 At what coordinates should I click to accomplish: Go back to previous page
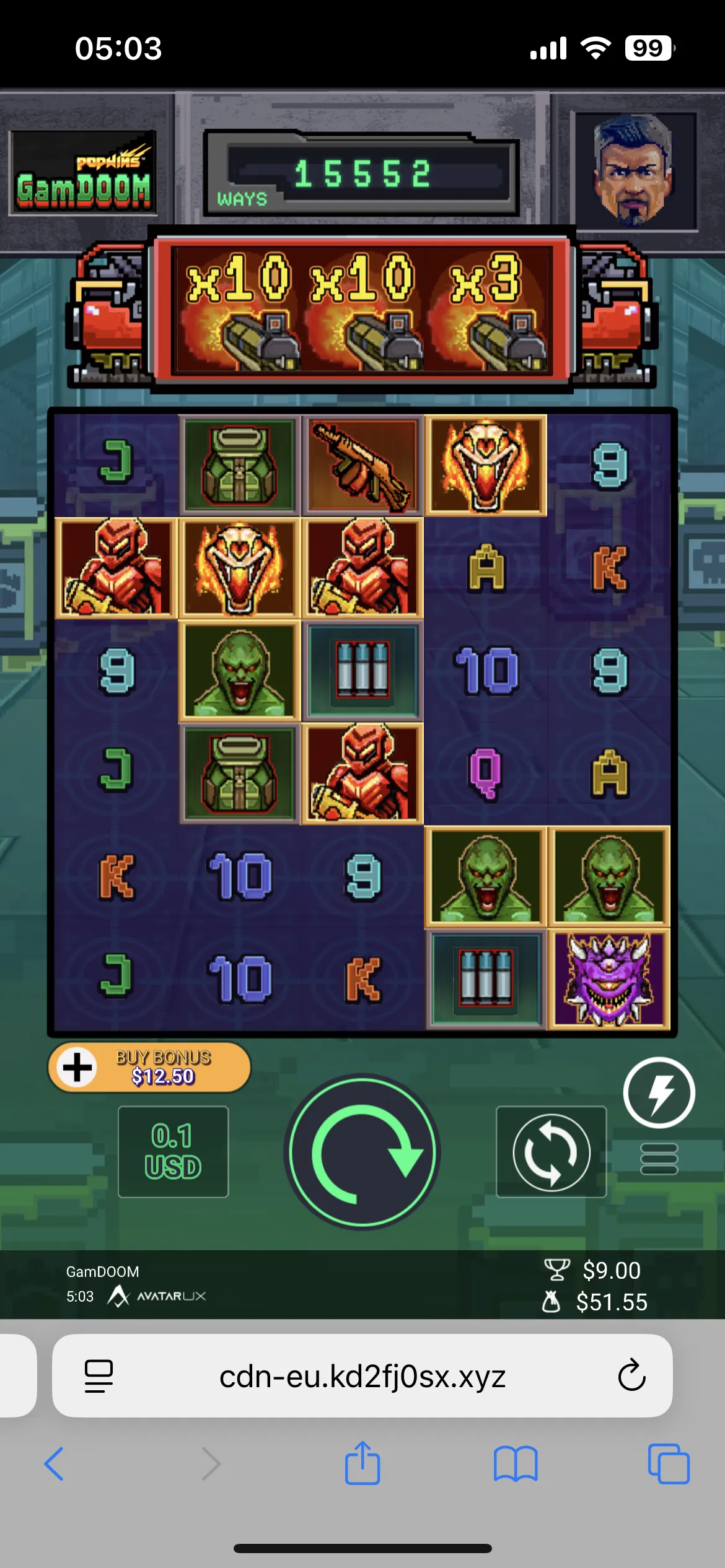[55, 1464]
